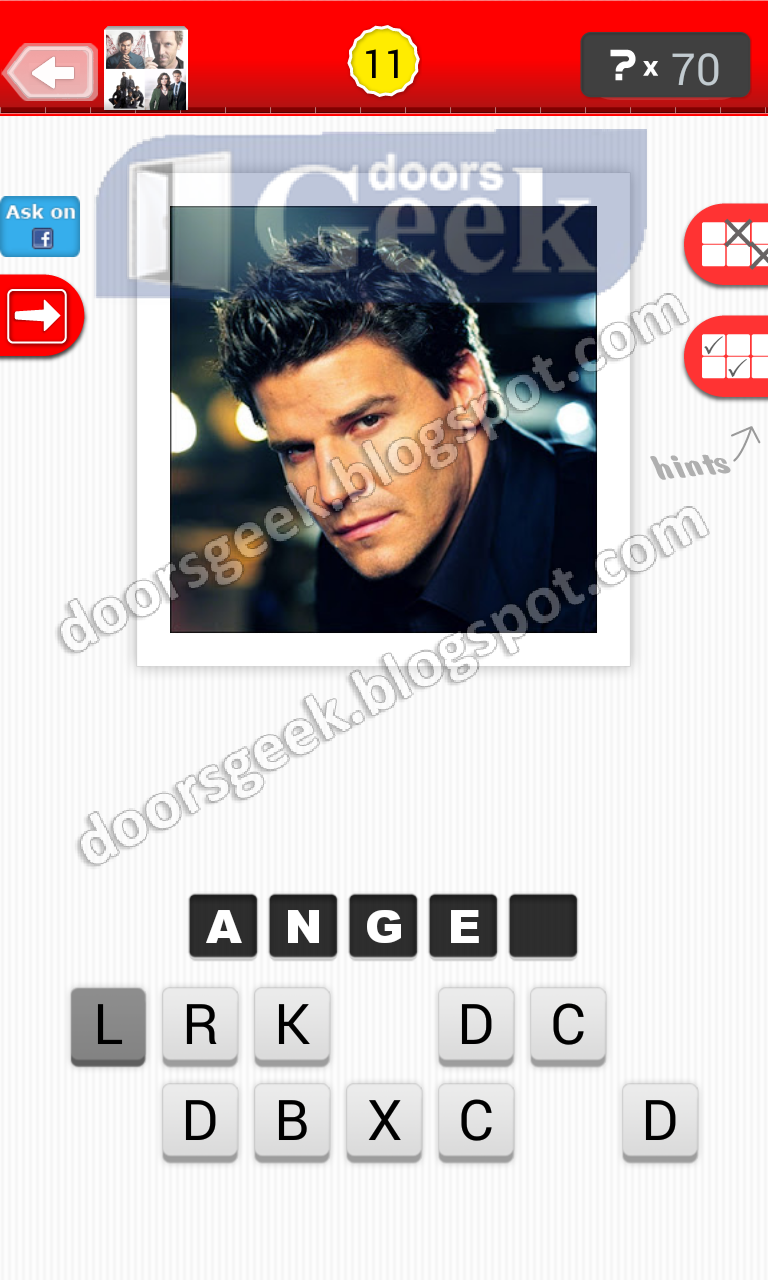
Task: Tap the empty black answer slot
Action: click(543, 927)
